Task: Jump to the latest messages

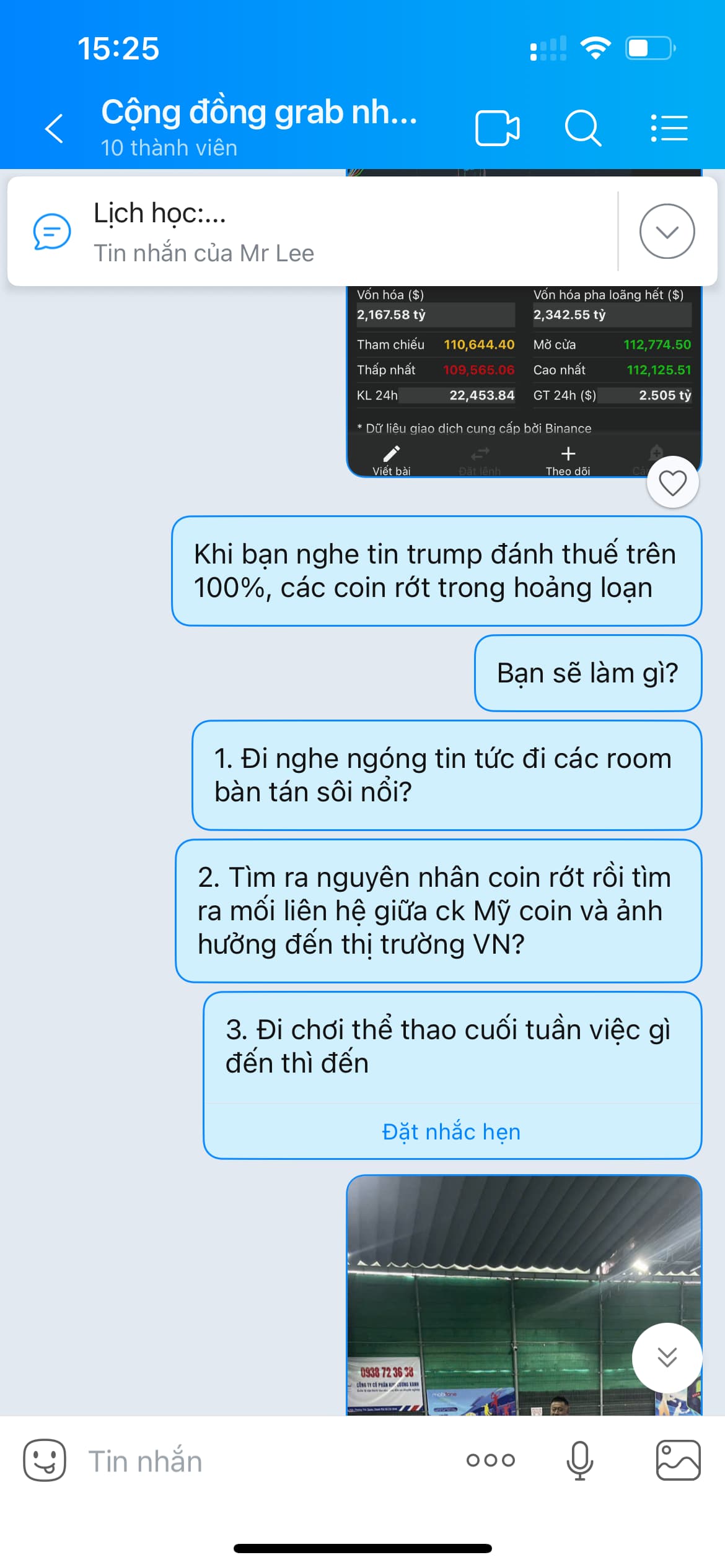Action: point(667,1357)
